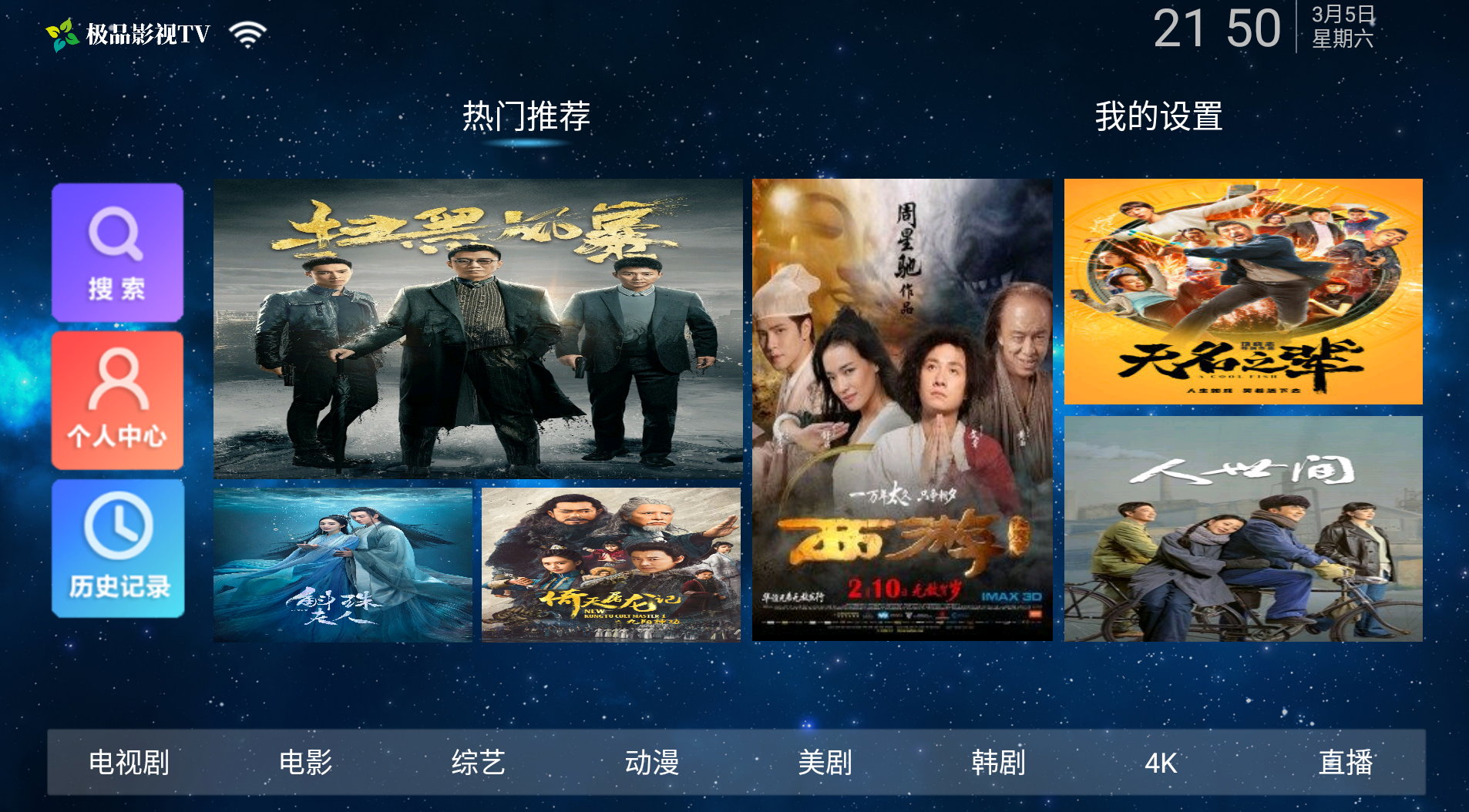Open the 无名之辈 poster
The image size is (1469, 812).
[x=1242, y=291]
